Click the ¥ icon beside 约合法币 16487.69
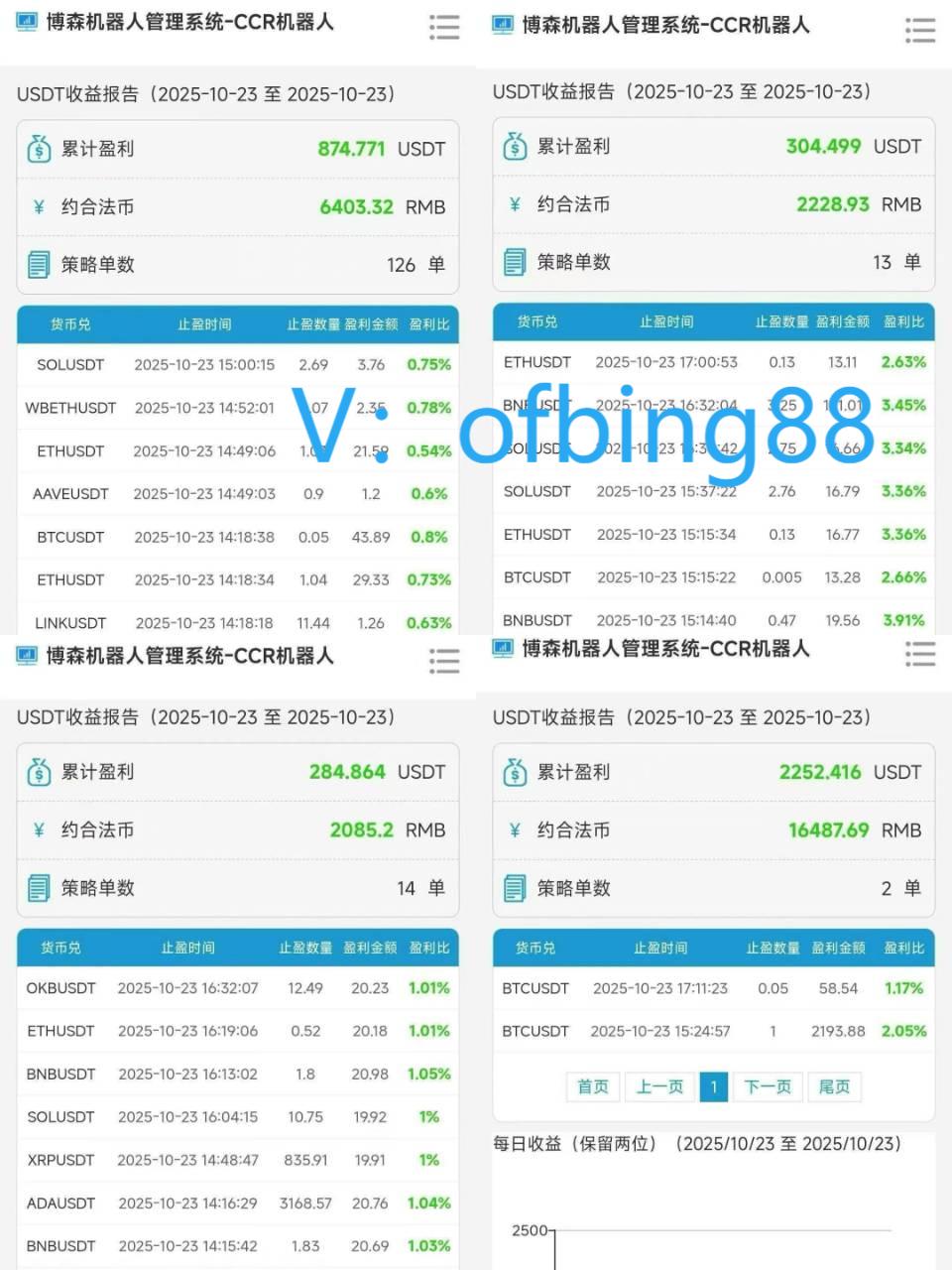 (x=515, y=829)
